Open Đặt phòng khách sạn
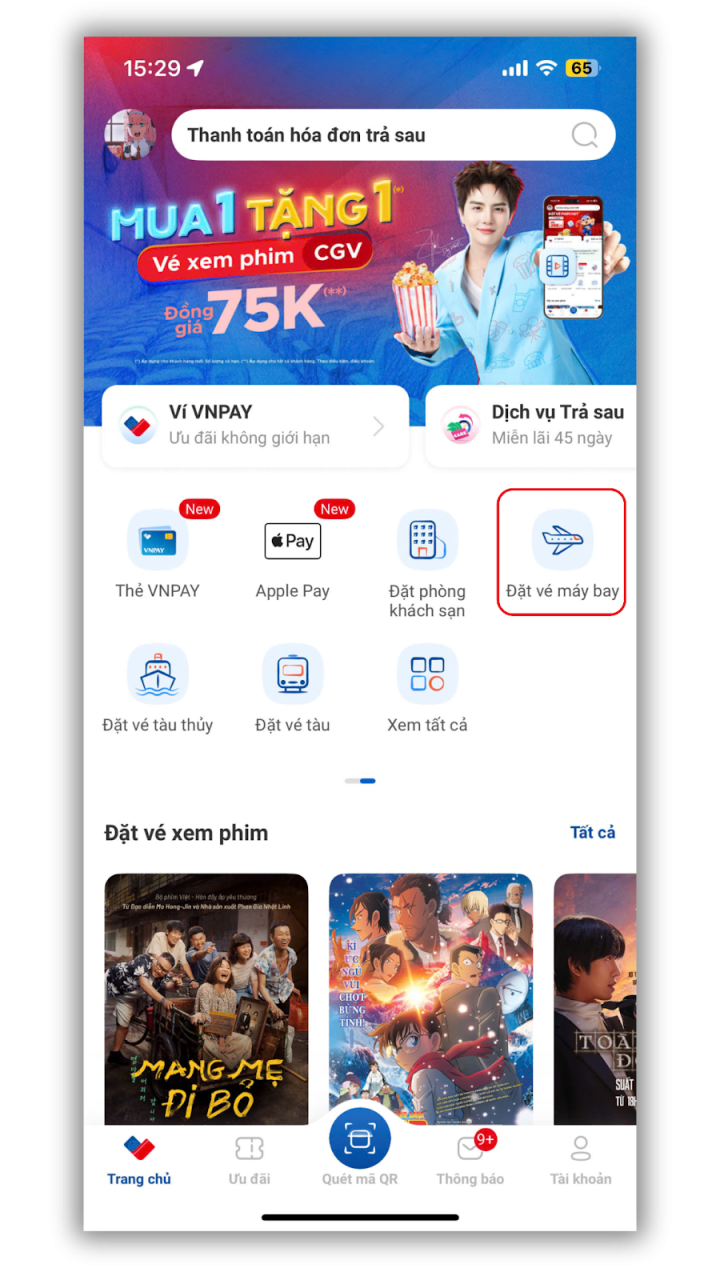The height and width of the screenshot is (1280, 720). pyautogui.click(x=427, y=560)
